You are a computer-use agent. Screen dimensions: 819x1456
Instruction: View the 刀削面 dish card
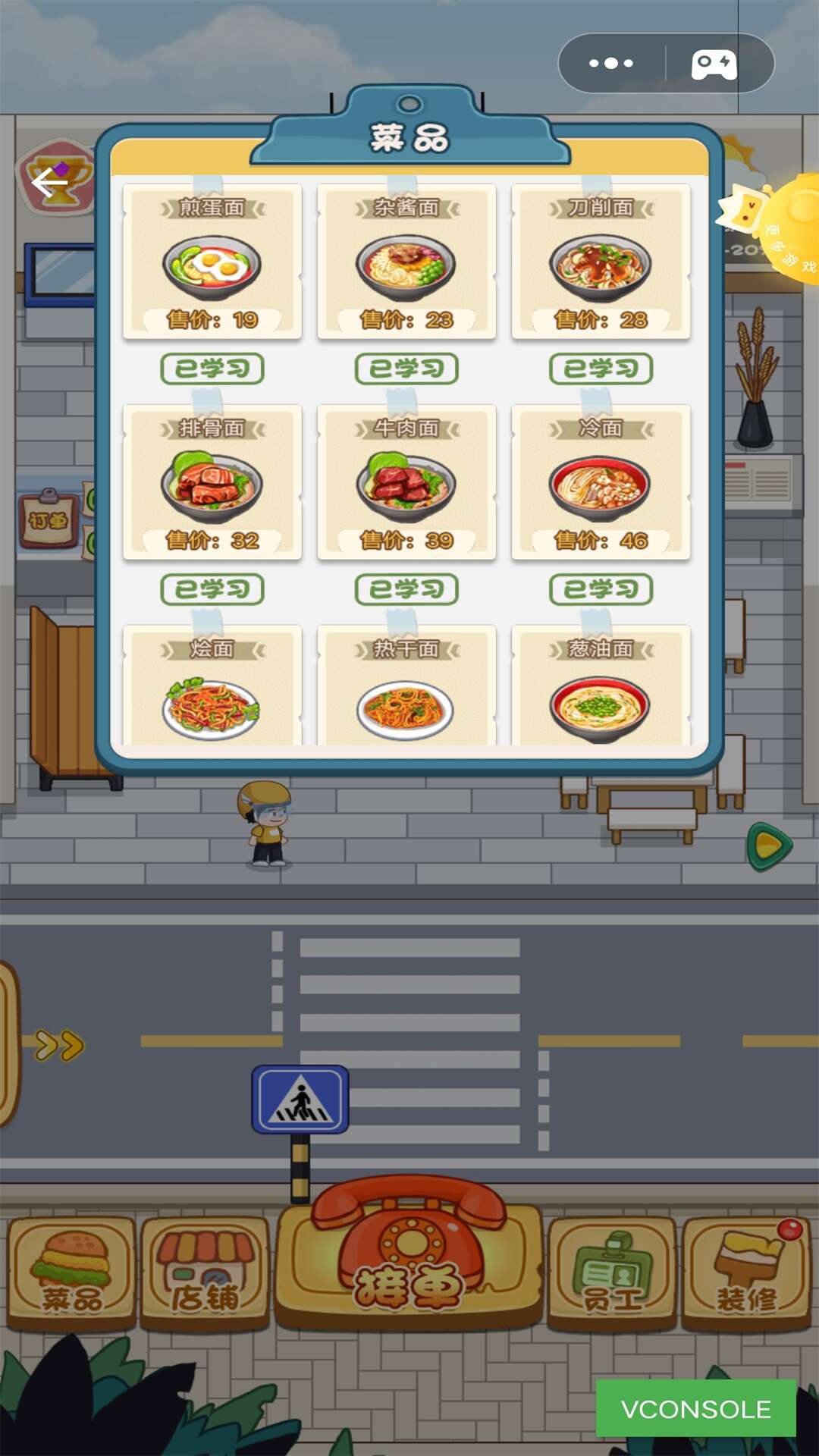(x=601, y=262)
